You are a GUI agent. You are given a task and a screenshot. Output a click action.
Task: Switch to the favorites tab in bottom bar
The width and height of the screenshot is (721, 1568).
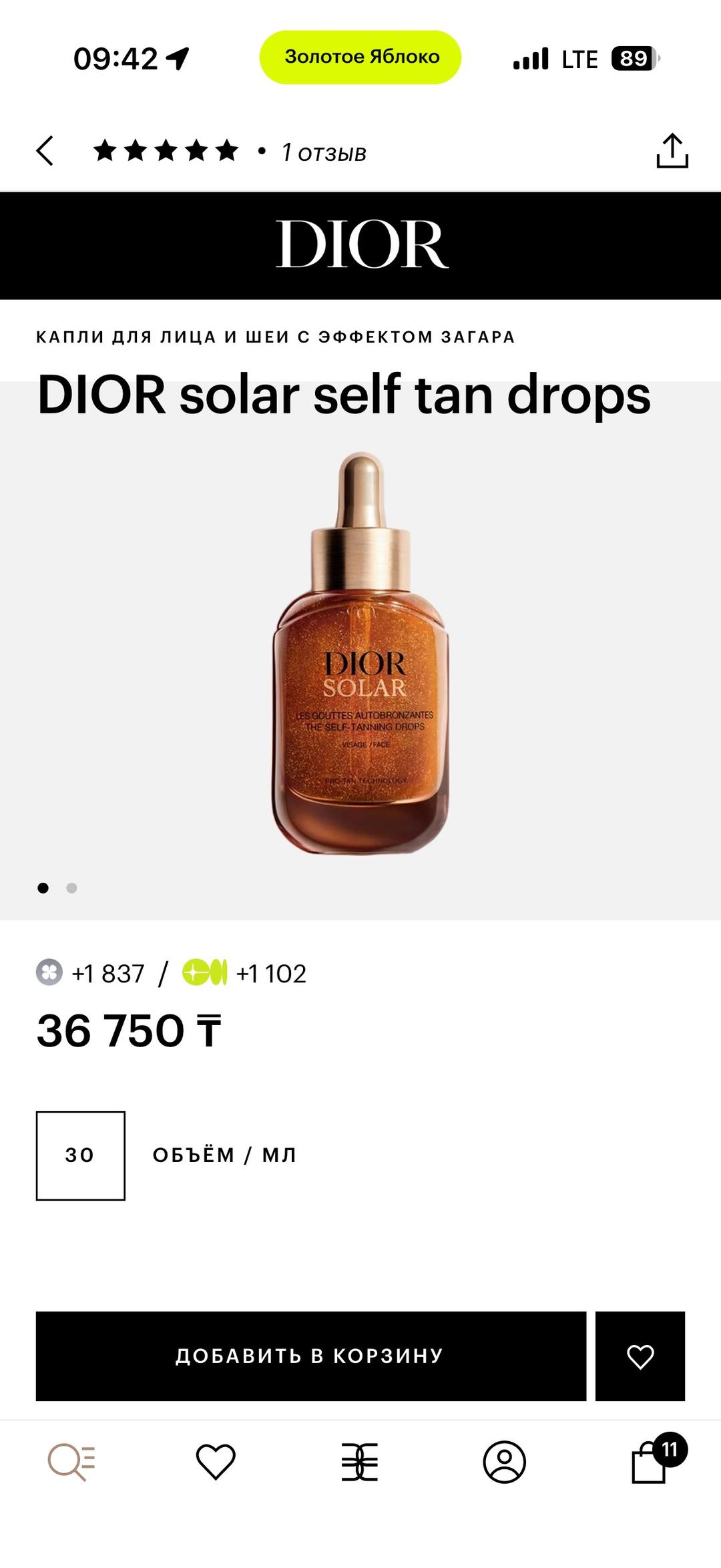coord(216,1461)
